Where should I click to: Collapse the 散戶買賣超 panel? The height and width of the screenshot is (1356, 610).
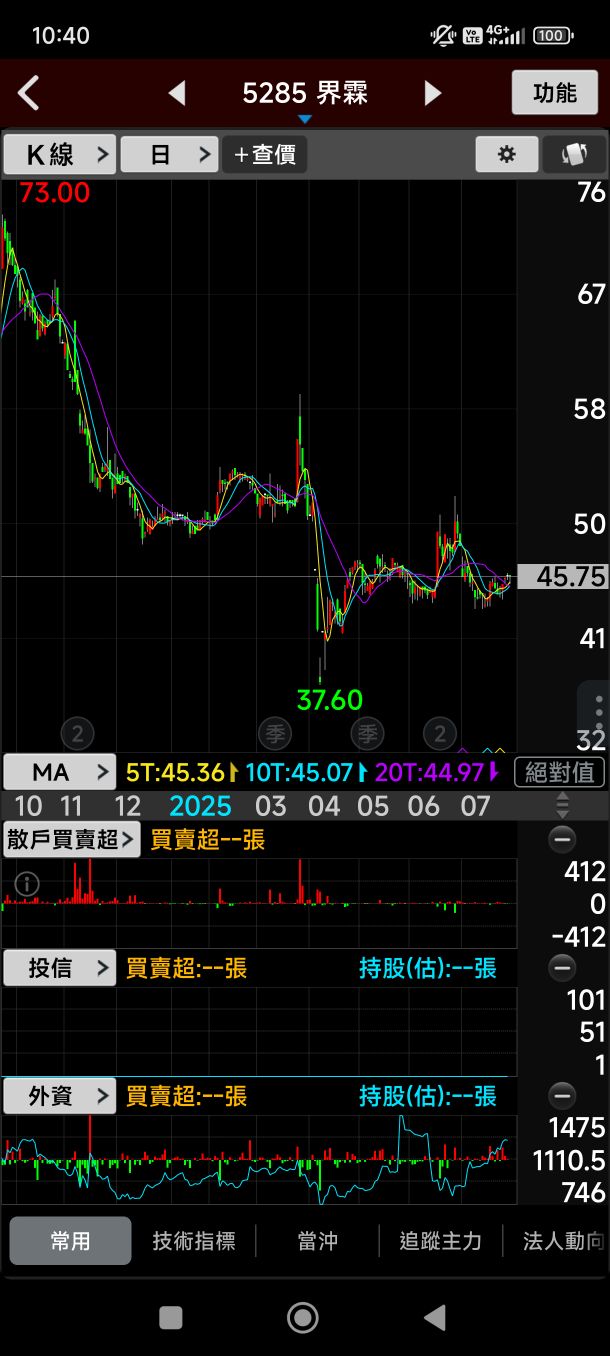[x=563, y=840]
